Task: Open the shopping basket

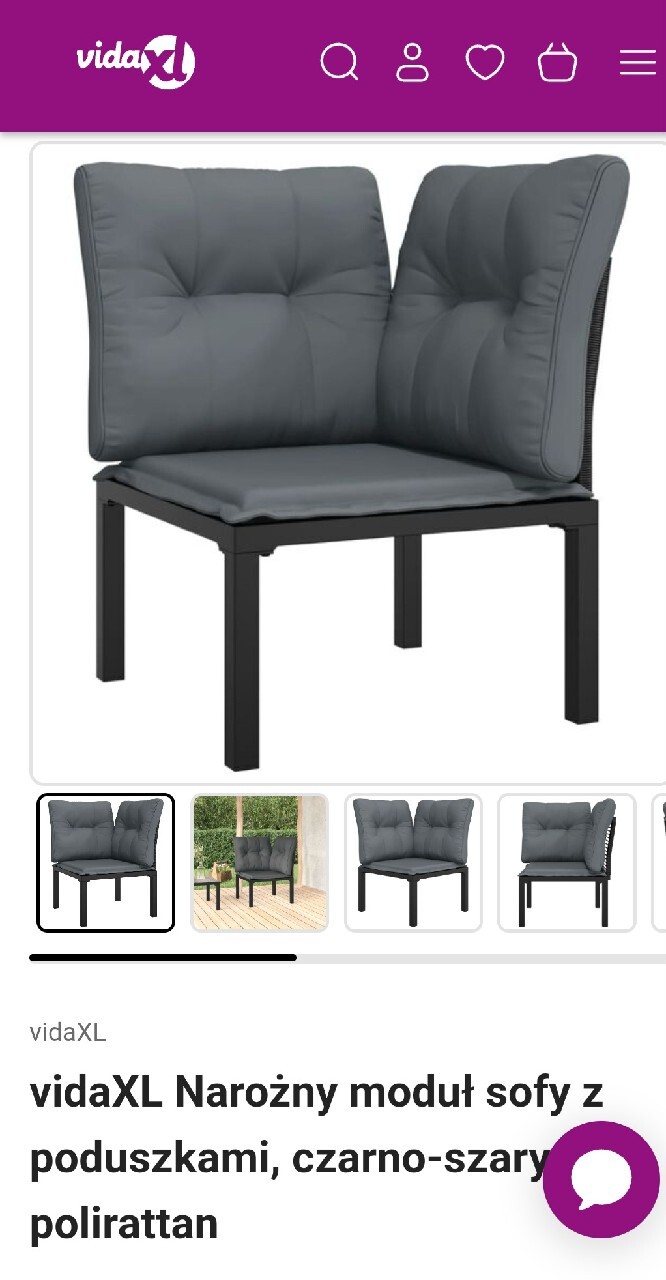Action: (557, 63)
